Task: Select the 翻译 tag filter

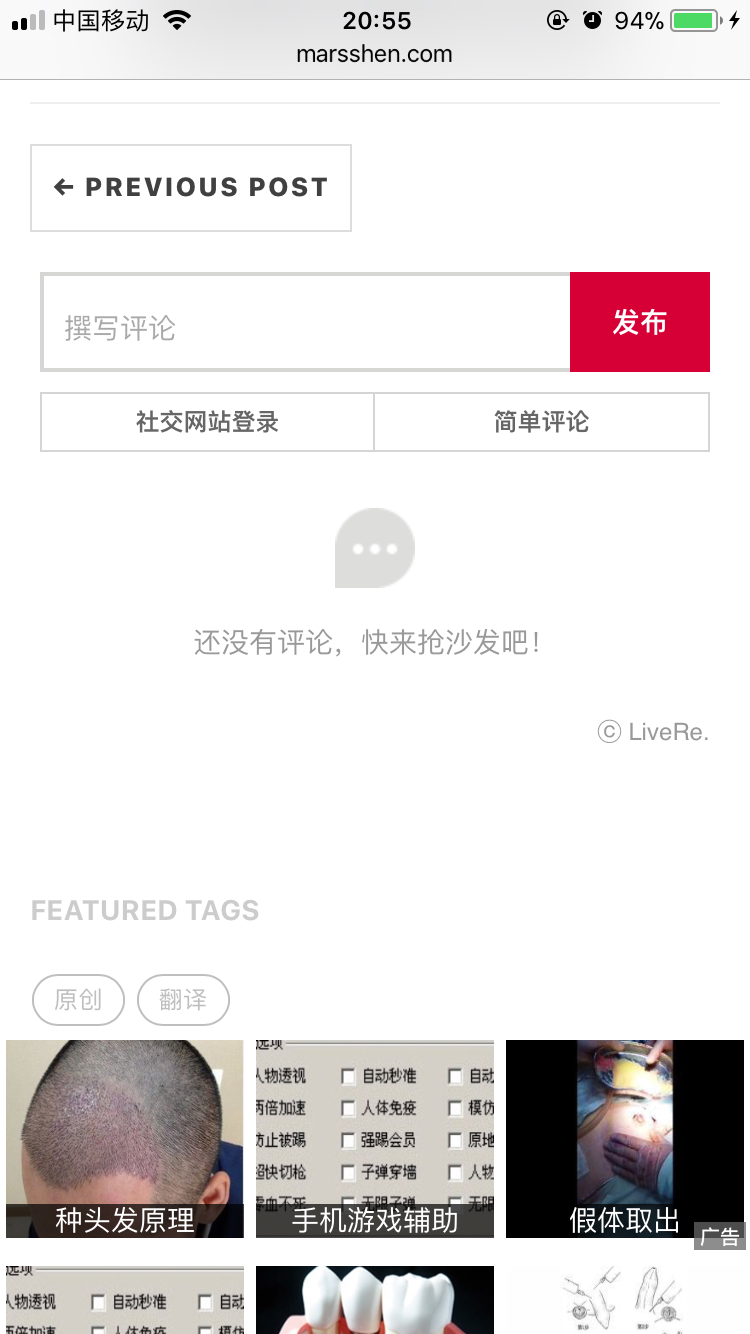Action: [x=183, y=999]
